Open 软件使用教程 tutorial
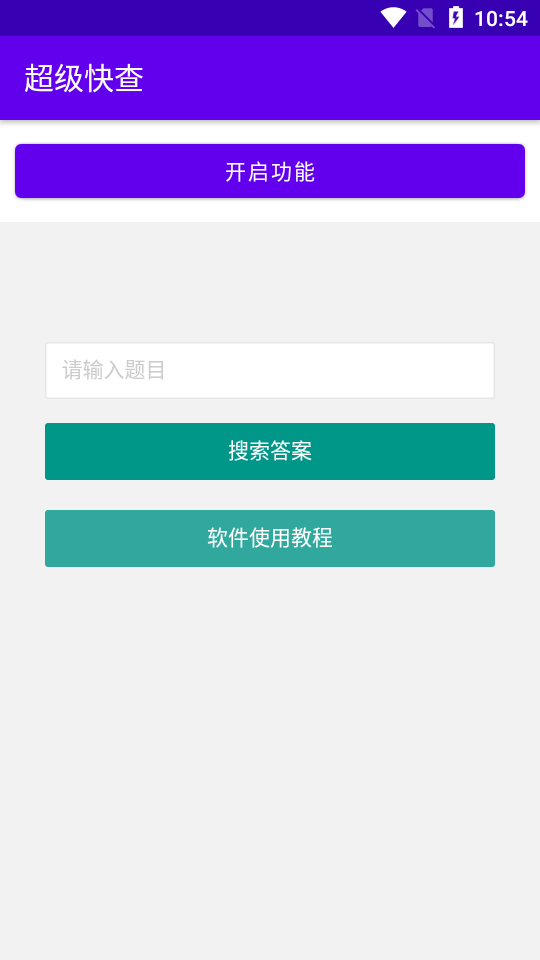 point(270,538)
